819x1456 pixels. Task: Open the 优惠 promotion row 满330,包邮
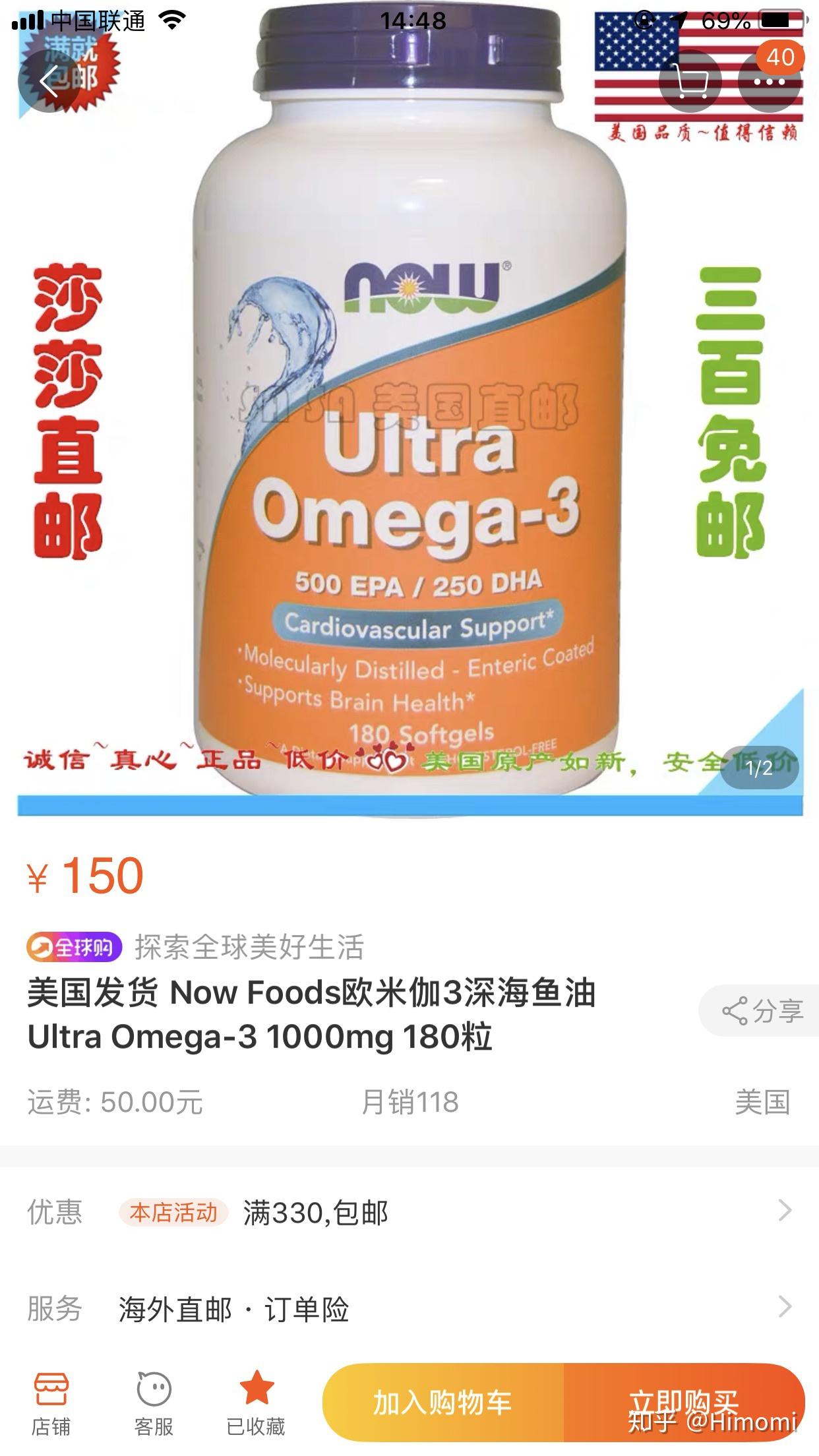(409, 1212)
